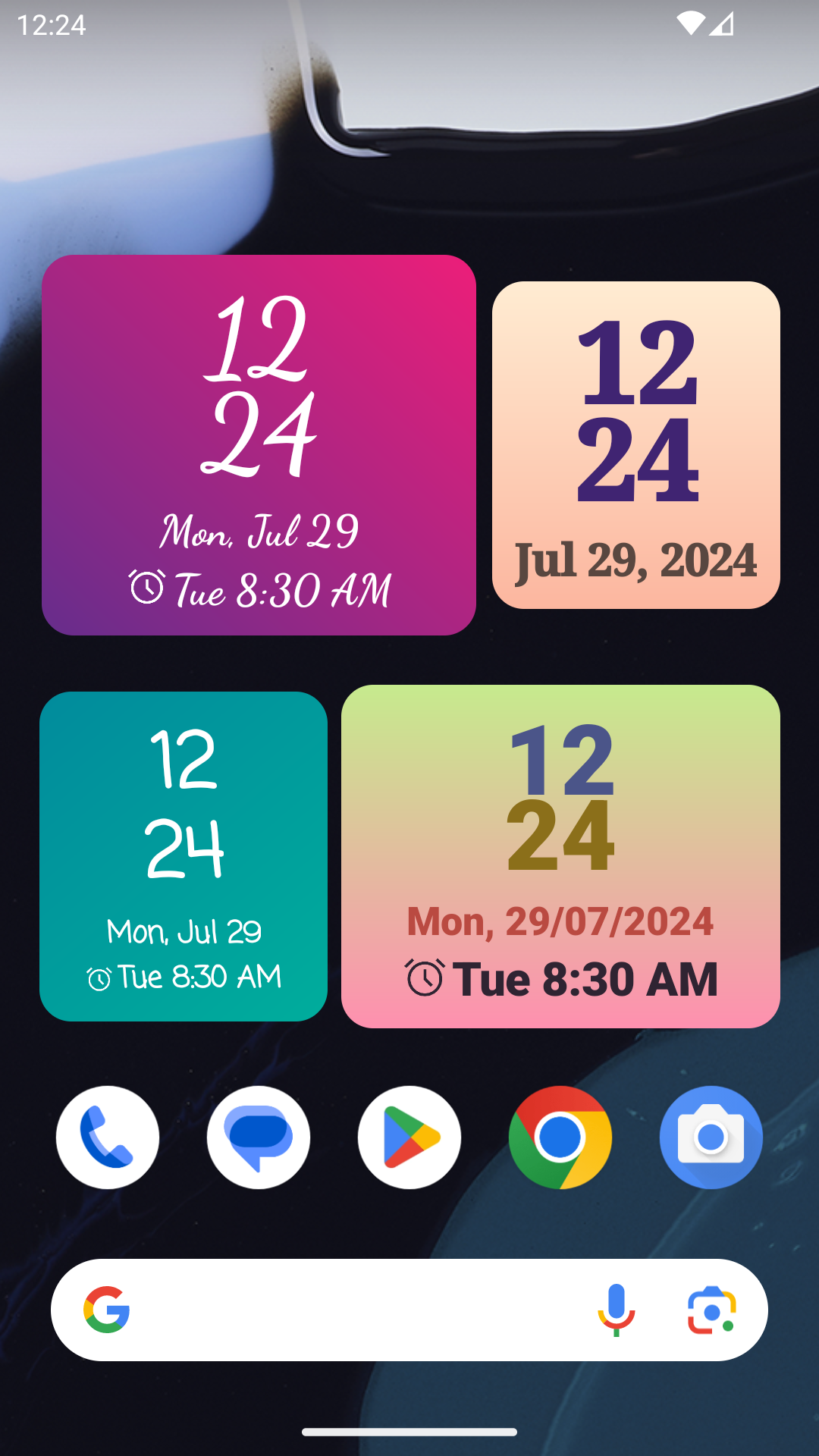The width and height of the screenshot is (819, 1456).
Task: Start a voice search with the microphone
Action: [x=617, y=1308]
